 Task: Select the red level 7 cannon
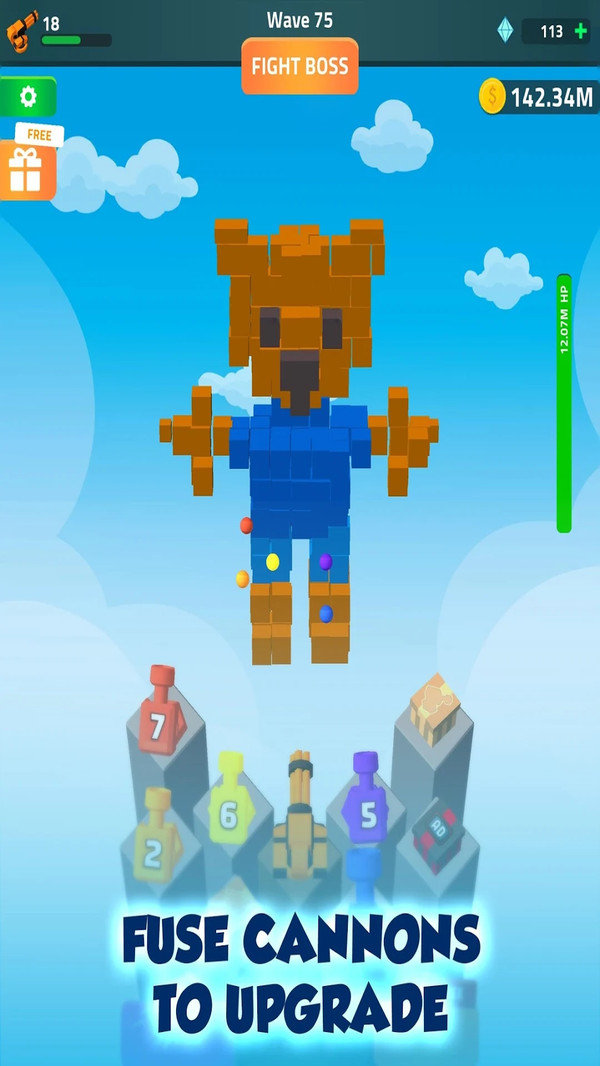157,716
